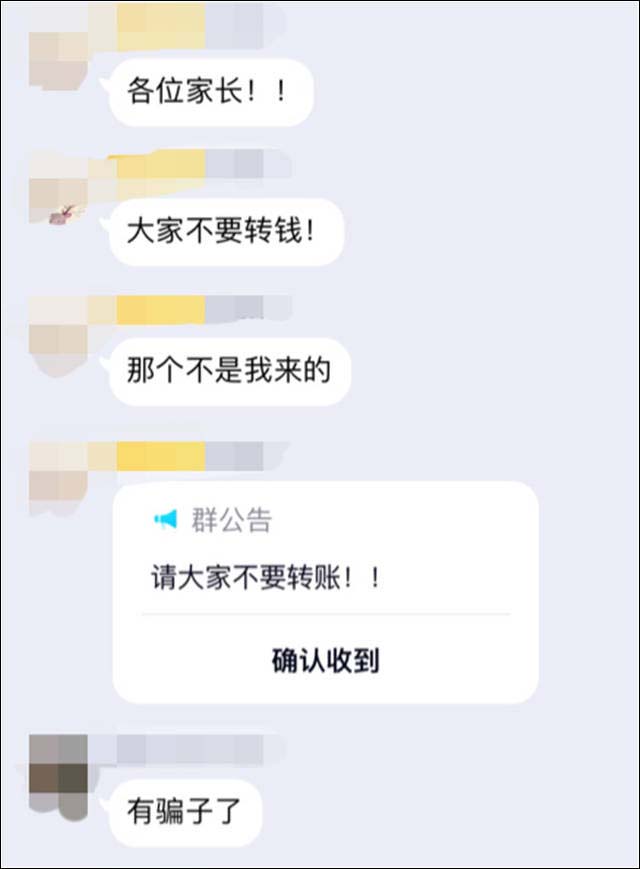Tap the 确认收到 button
Viewport: 640px width, 869px height.
coord(325,661)
